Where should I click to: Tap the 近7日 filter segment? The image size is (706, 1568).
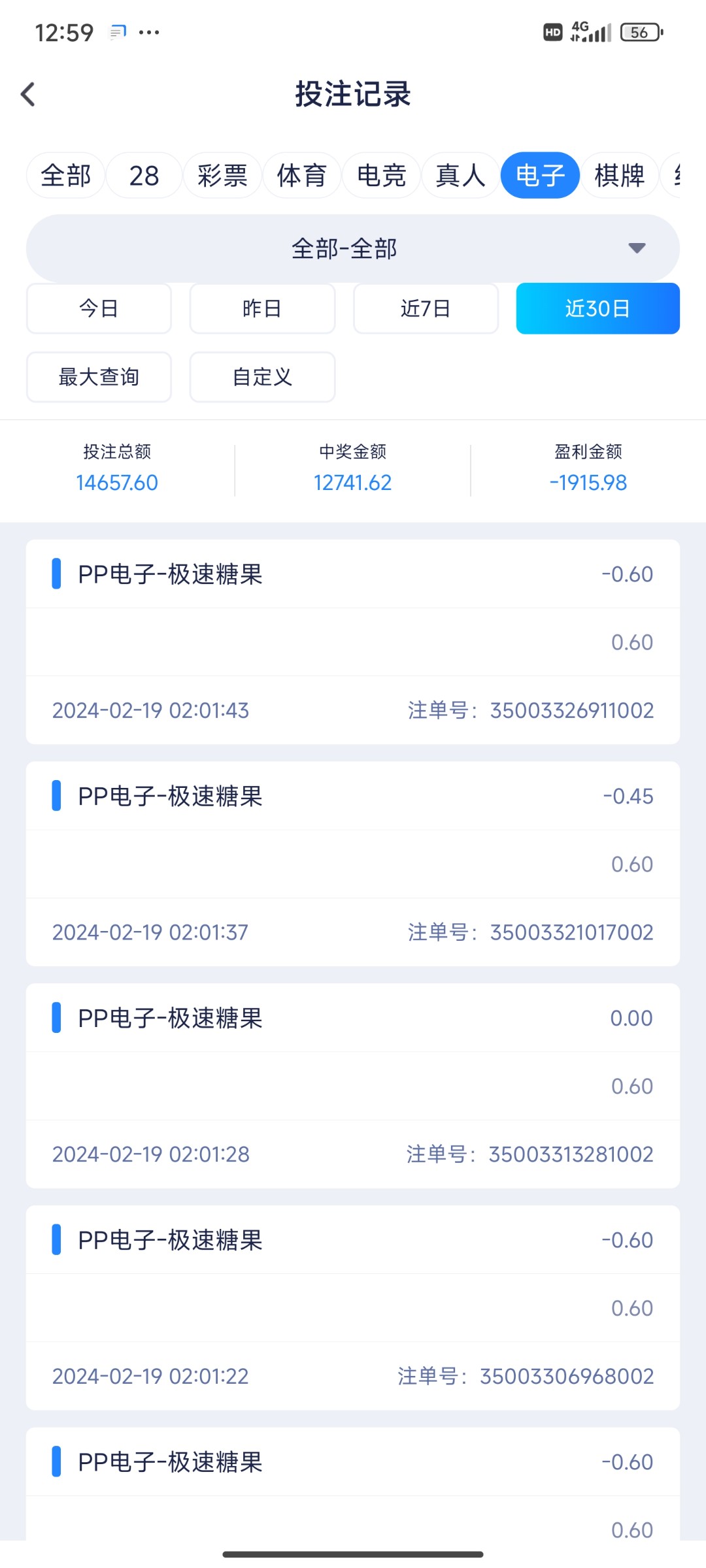point(426,308)
